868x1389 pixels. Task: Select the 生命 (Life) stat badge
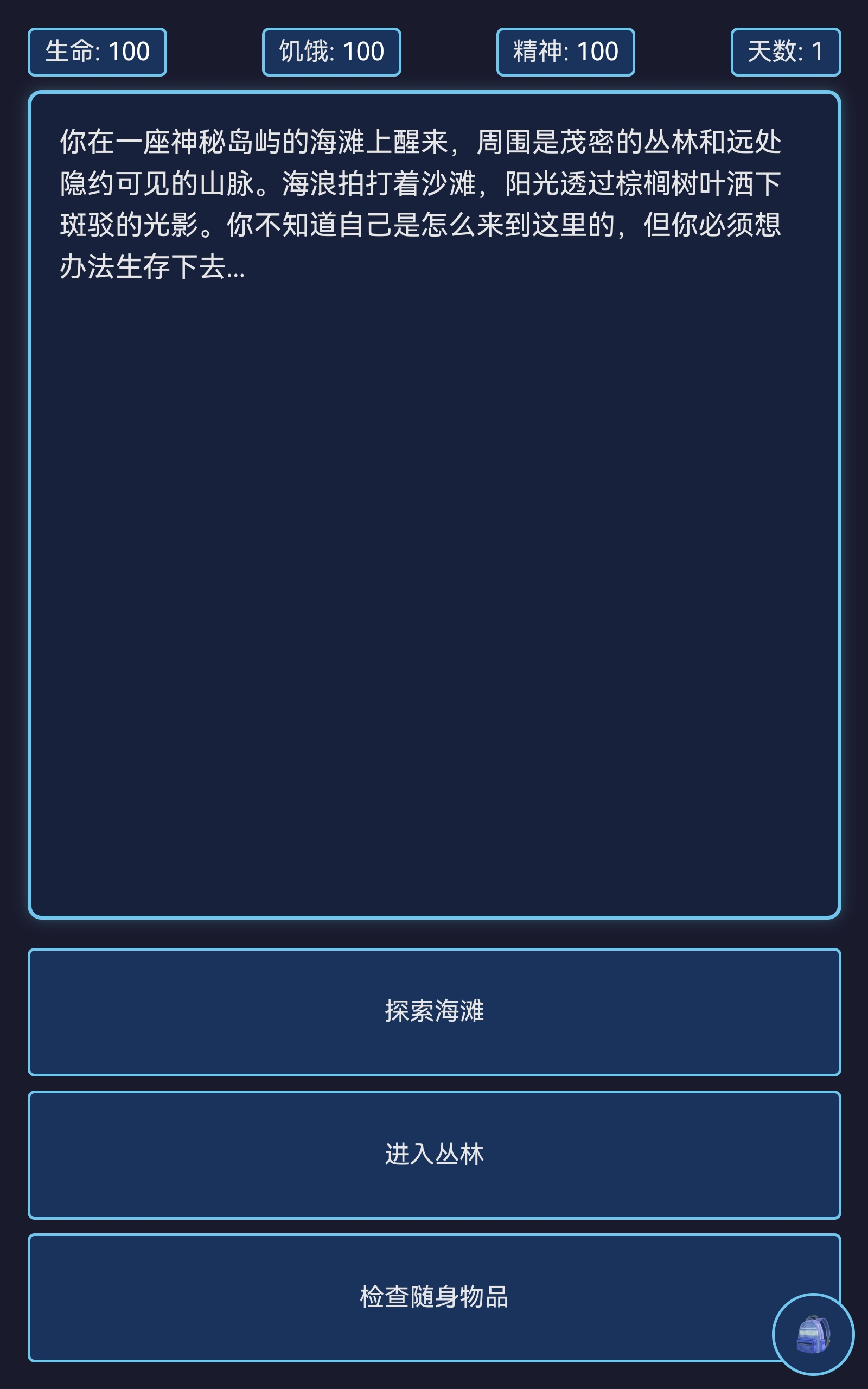(98, 52)
